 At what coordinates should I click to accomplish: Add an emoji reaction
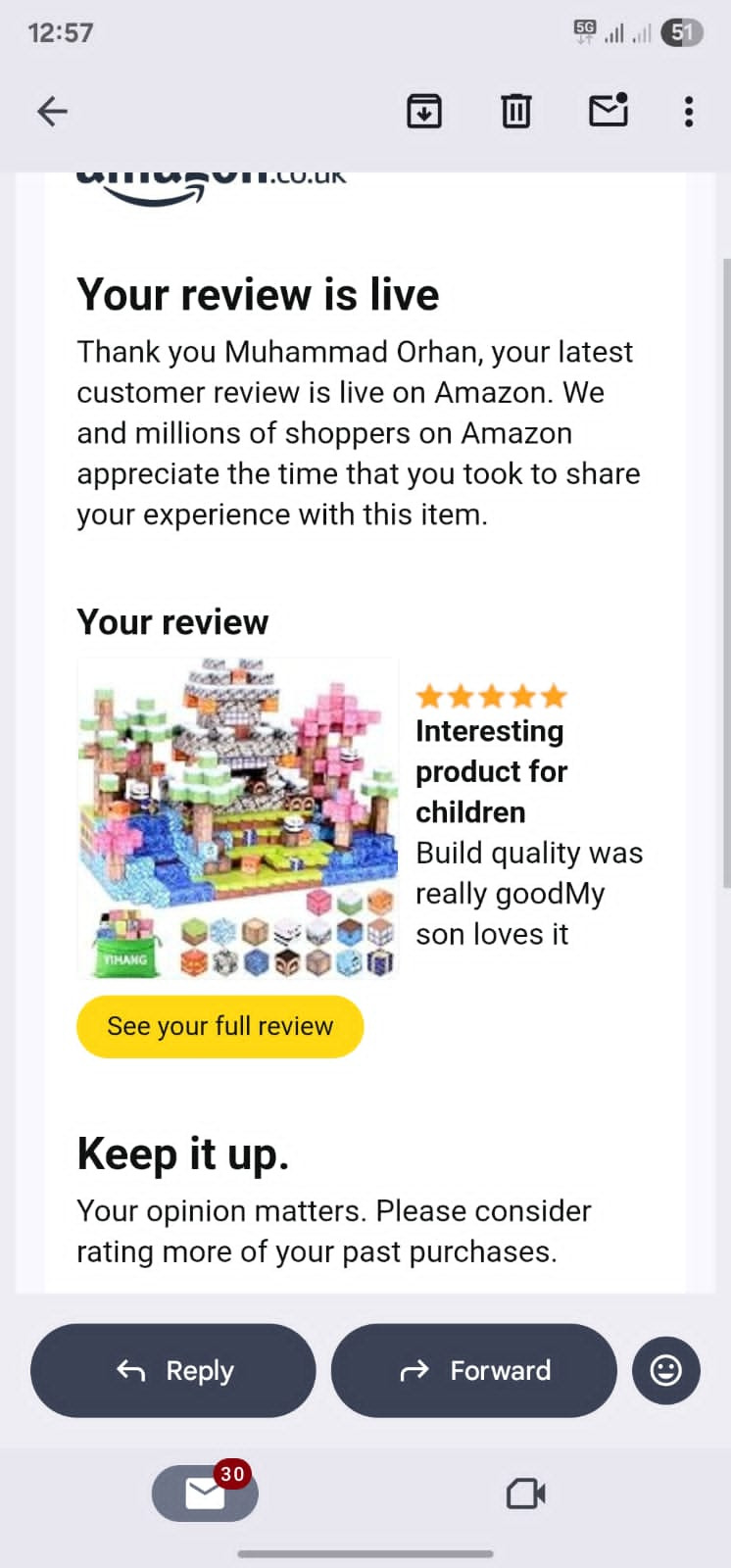(x=666, y=1370)
